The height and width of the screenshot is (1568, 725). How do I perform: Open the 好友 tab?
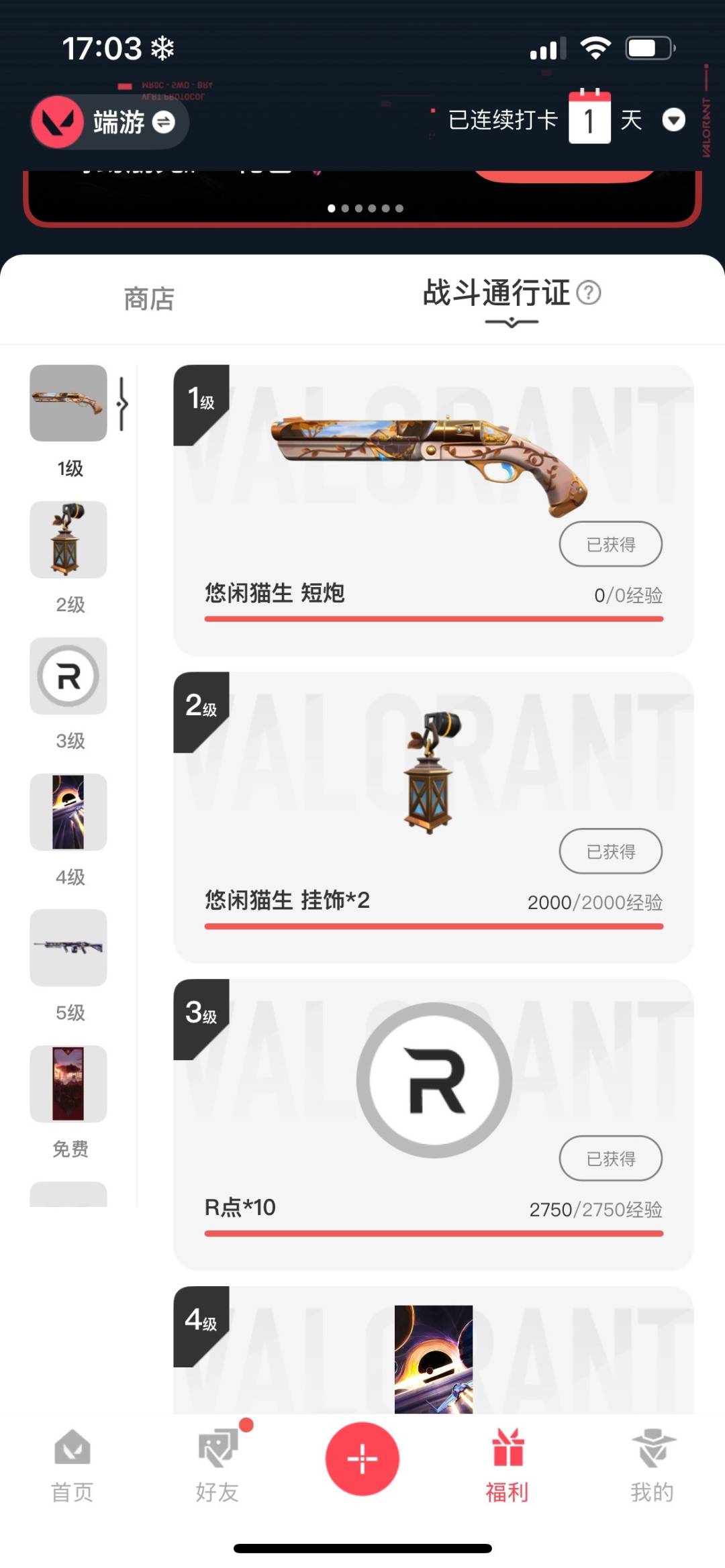pos(217,1465)
